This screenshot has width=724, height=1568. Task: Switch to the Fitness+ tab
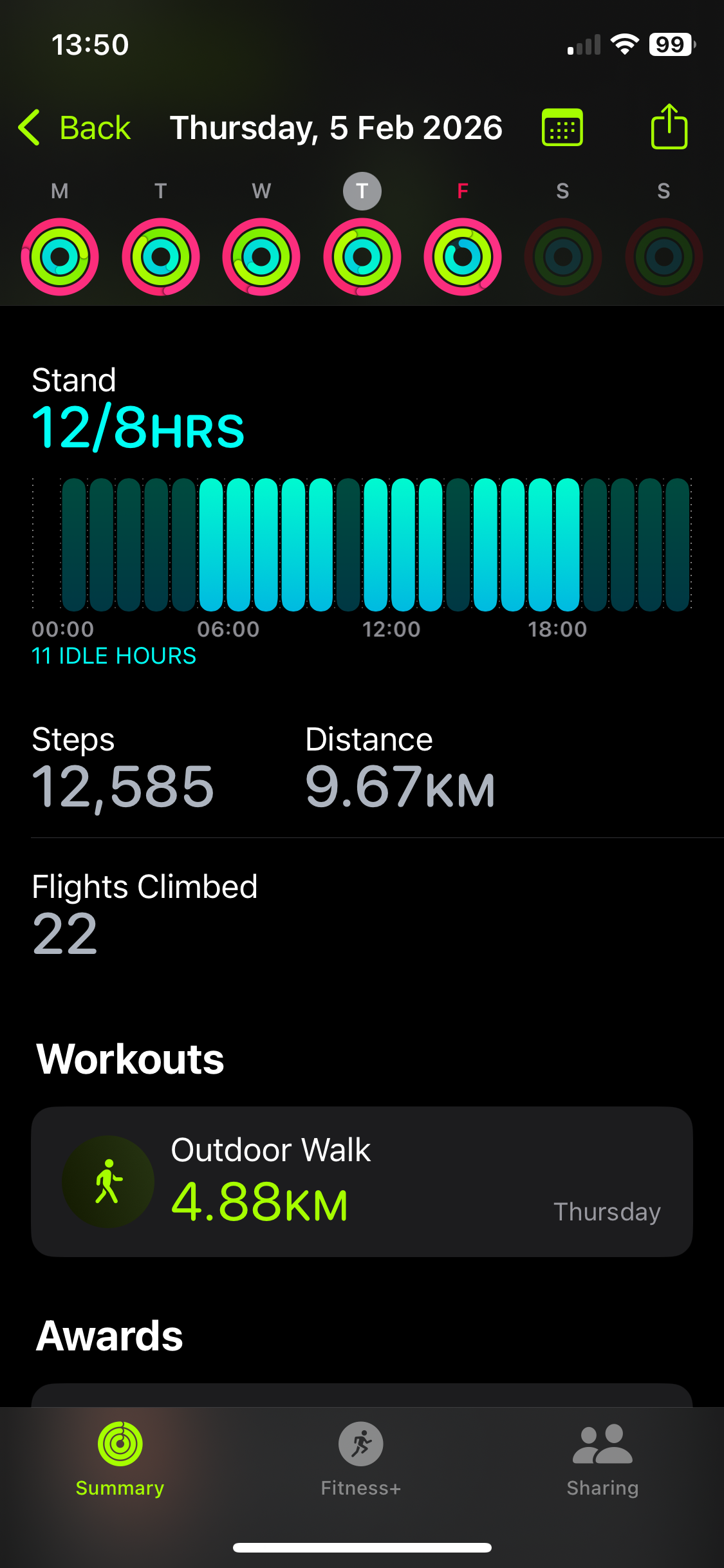[360, 1459]
